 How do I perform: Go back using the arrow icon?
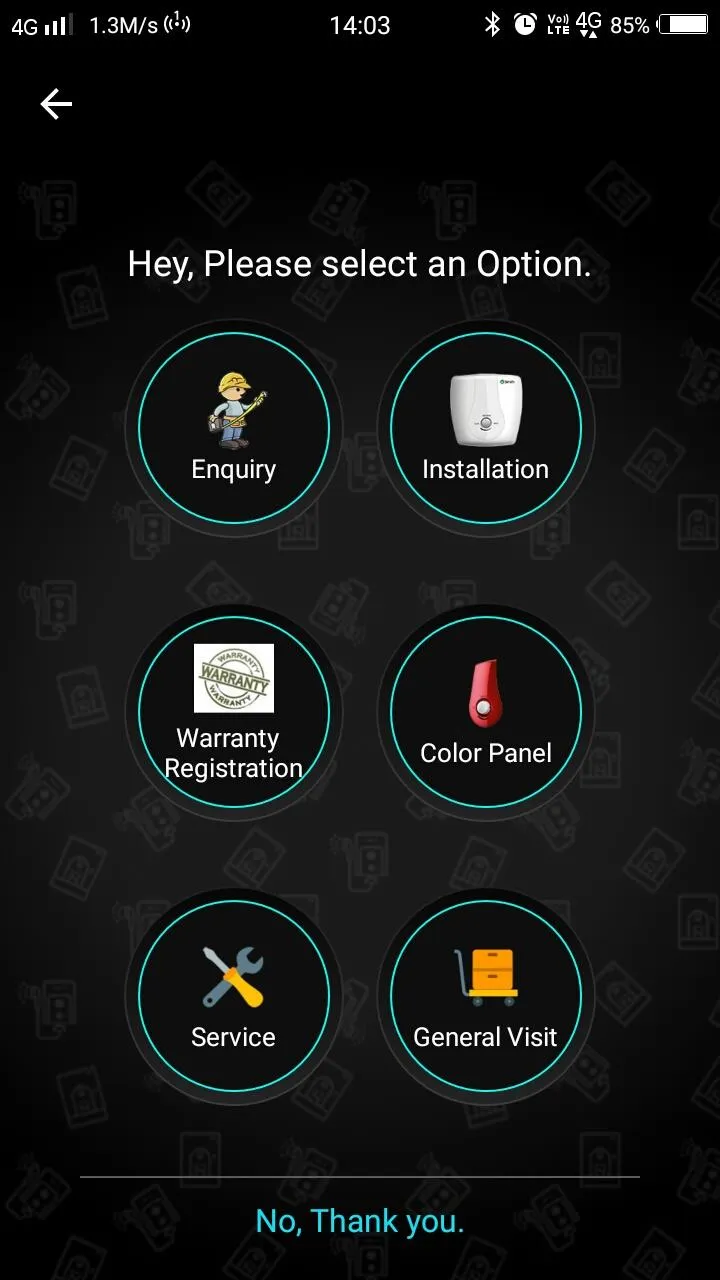[x=56, y=104]
